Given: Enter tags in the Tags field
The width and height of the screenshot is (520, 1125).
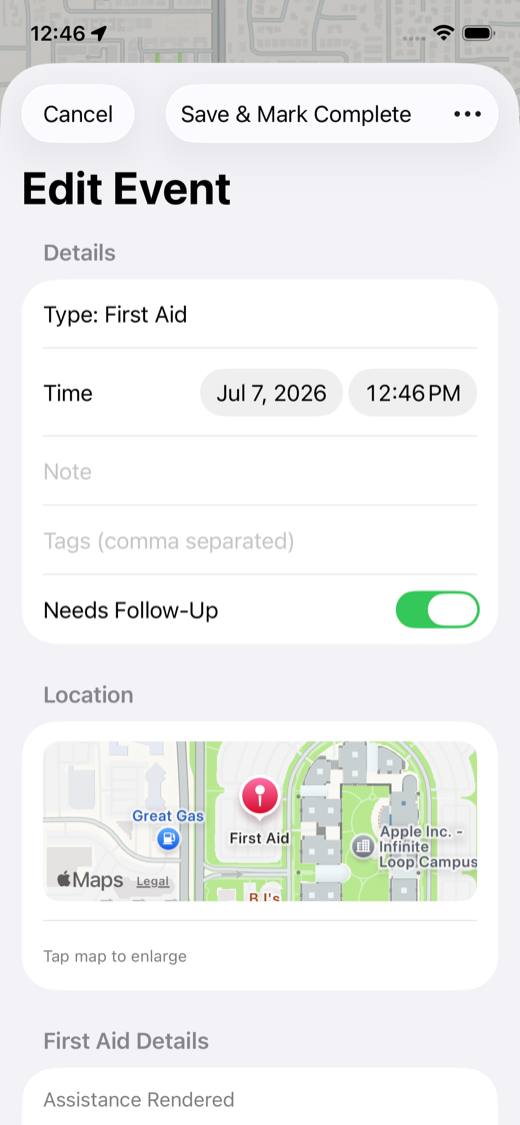Looking at the screenshot, I should coord(260,541).
